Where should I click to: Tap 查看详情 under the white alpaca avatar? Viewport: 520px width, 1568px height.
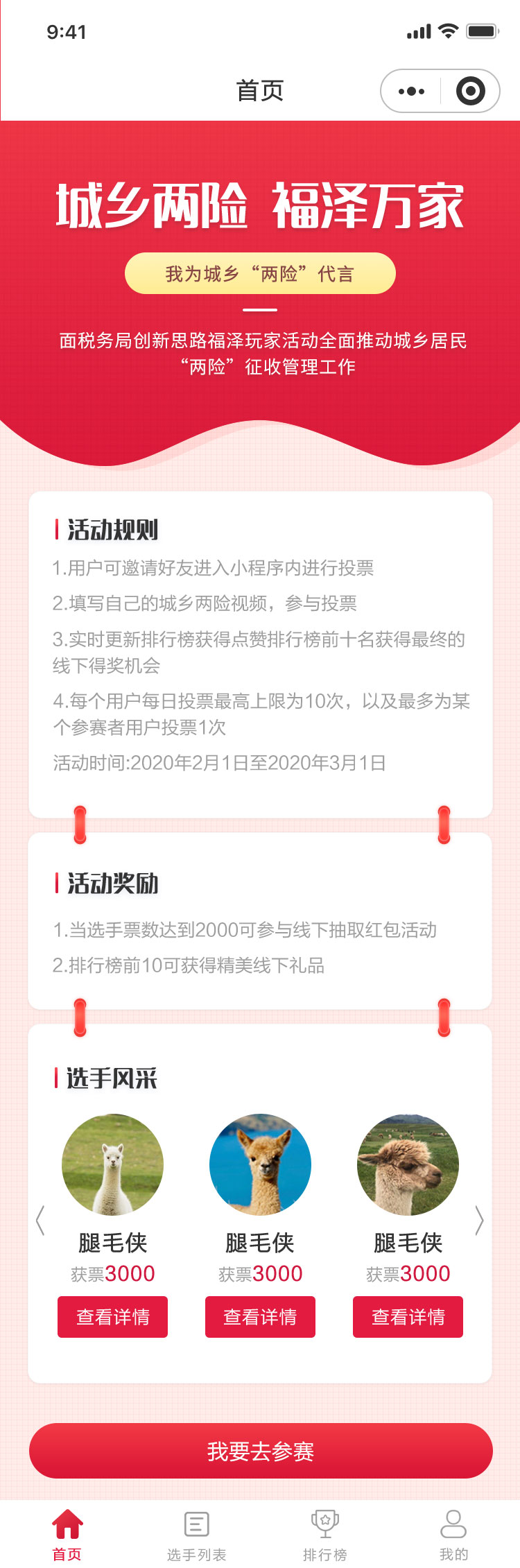pyautogui.click(x=112, y=1316)
